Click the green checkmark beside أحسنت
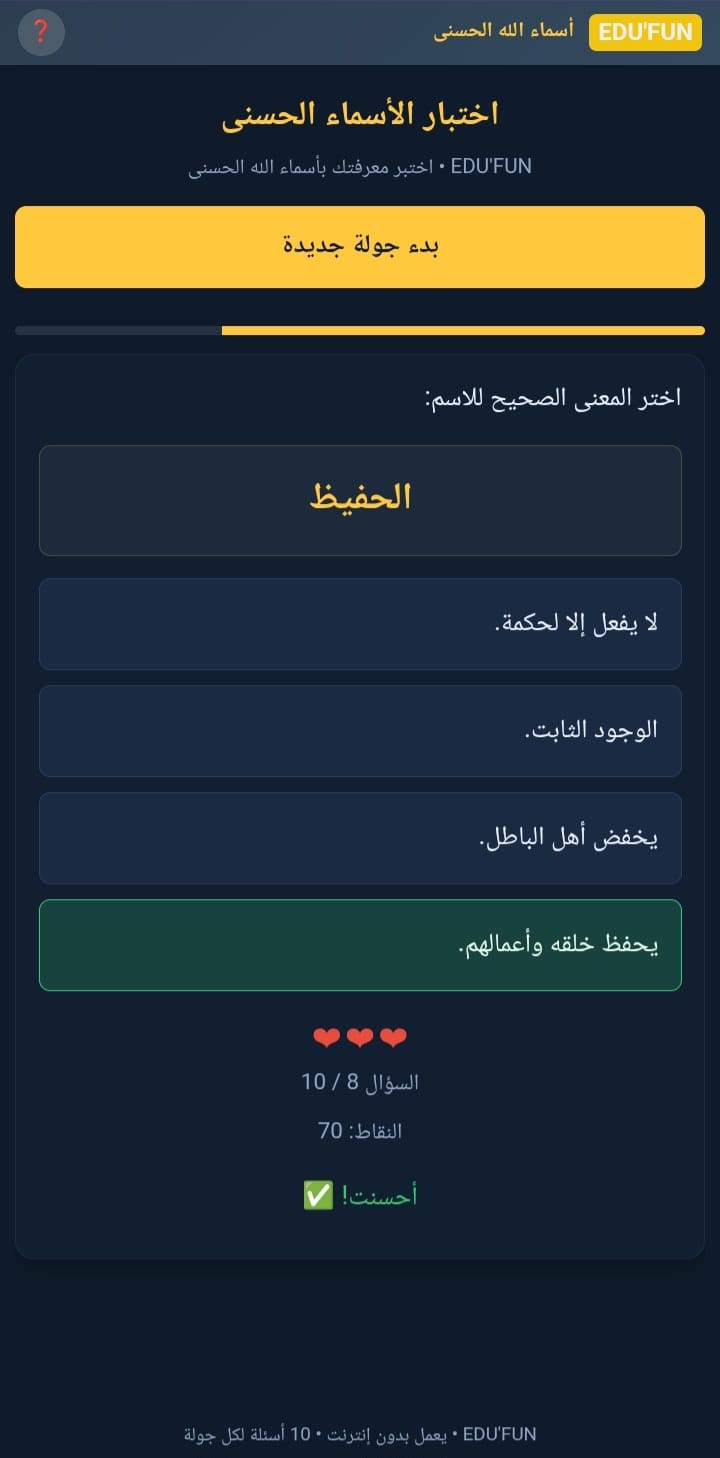 pos(316,1194)
